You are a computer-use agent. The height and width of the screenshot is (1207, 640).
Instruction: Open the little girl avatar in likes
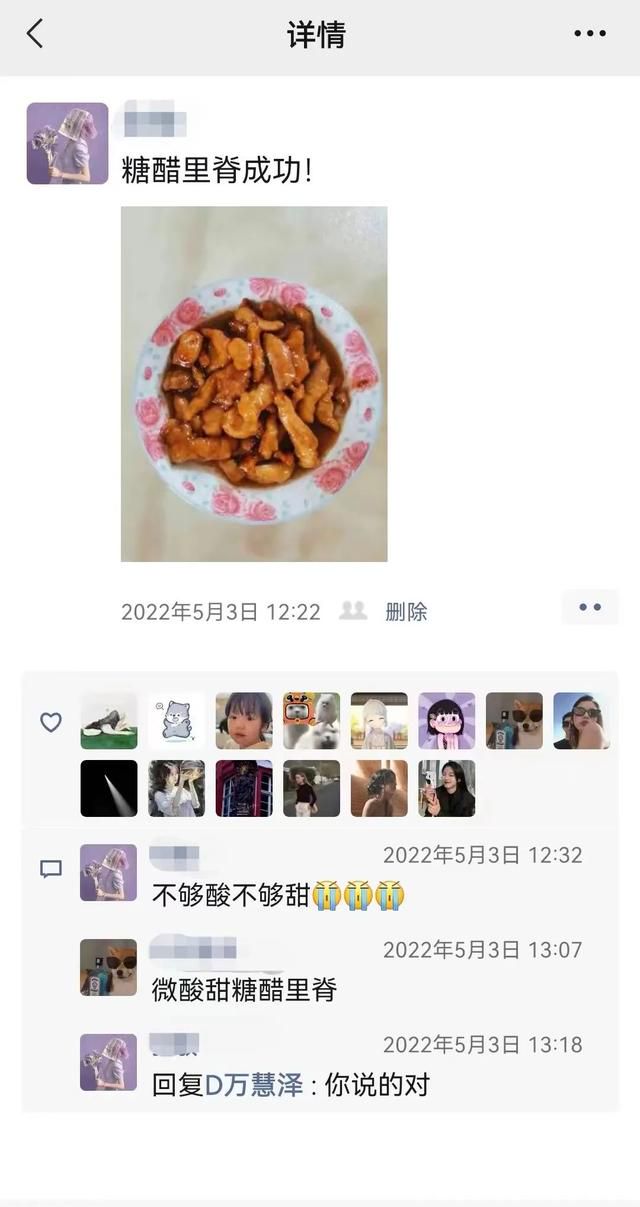coord(244,720)
